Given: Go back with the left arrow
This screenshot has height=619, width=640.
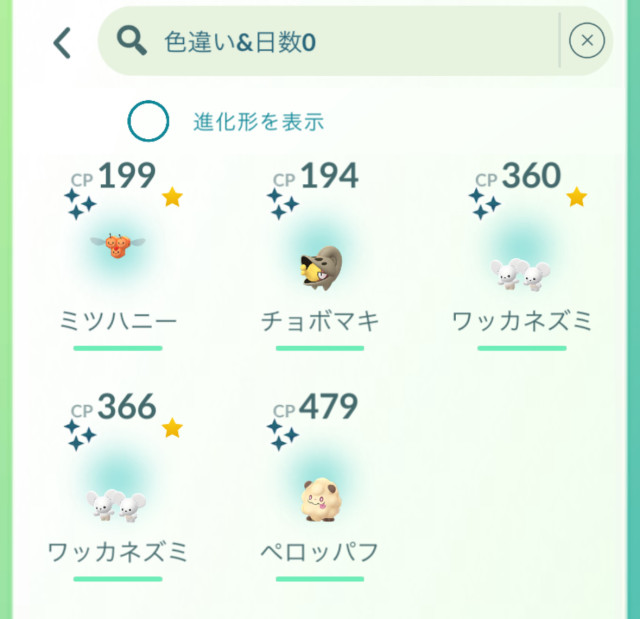Looking at the screenshot, I should tap(63, 43).
